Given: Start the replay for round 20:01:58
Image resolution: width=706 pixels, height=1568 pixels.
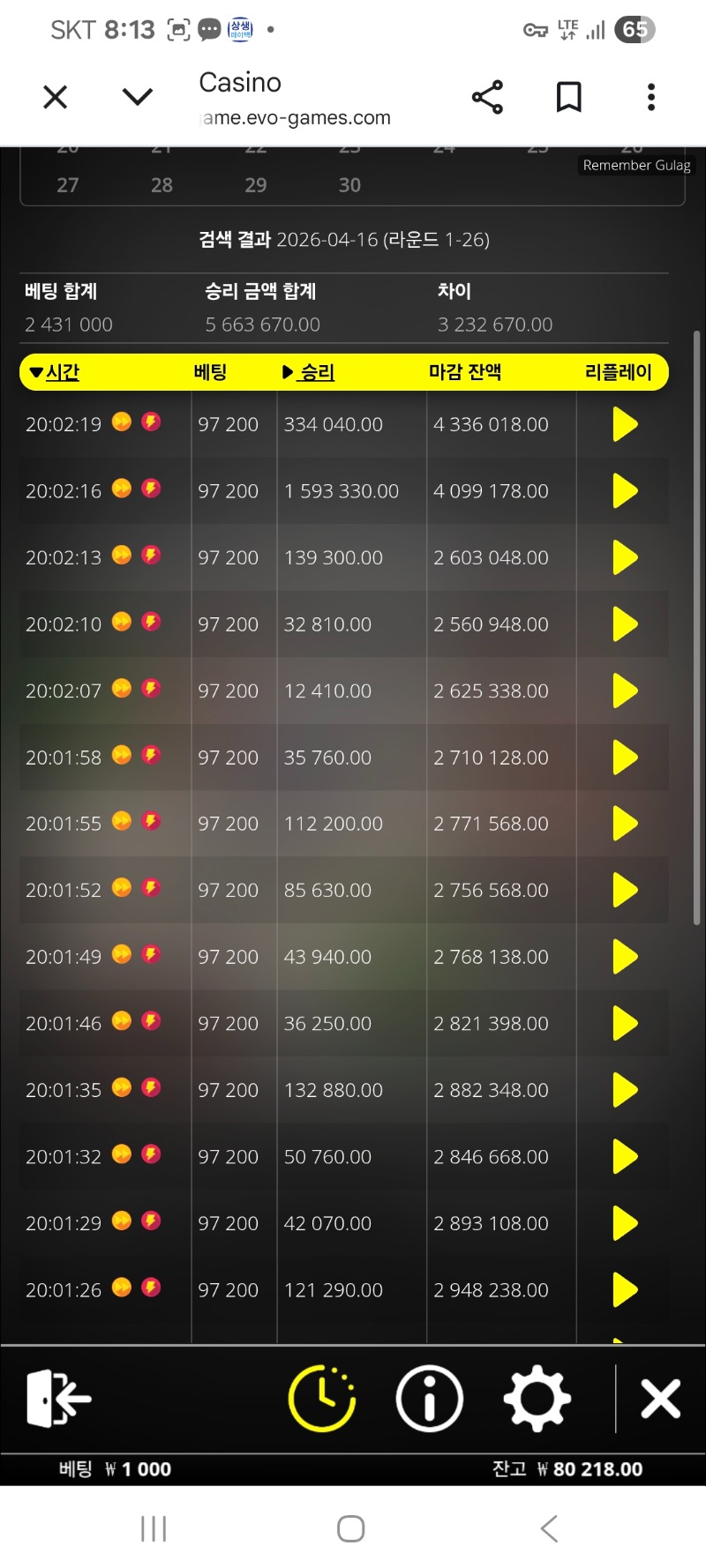Looking at the screenshot, I should 625,758.
